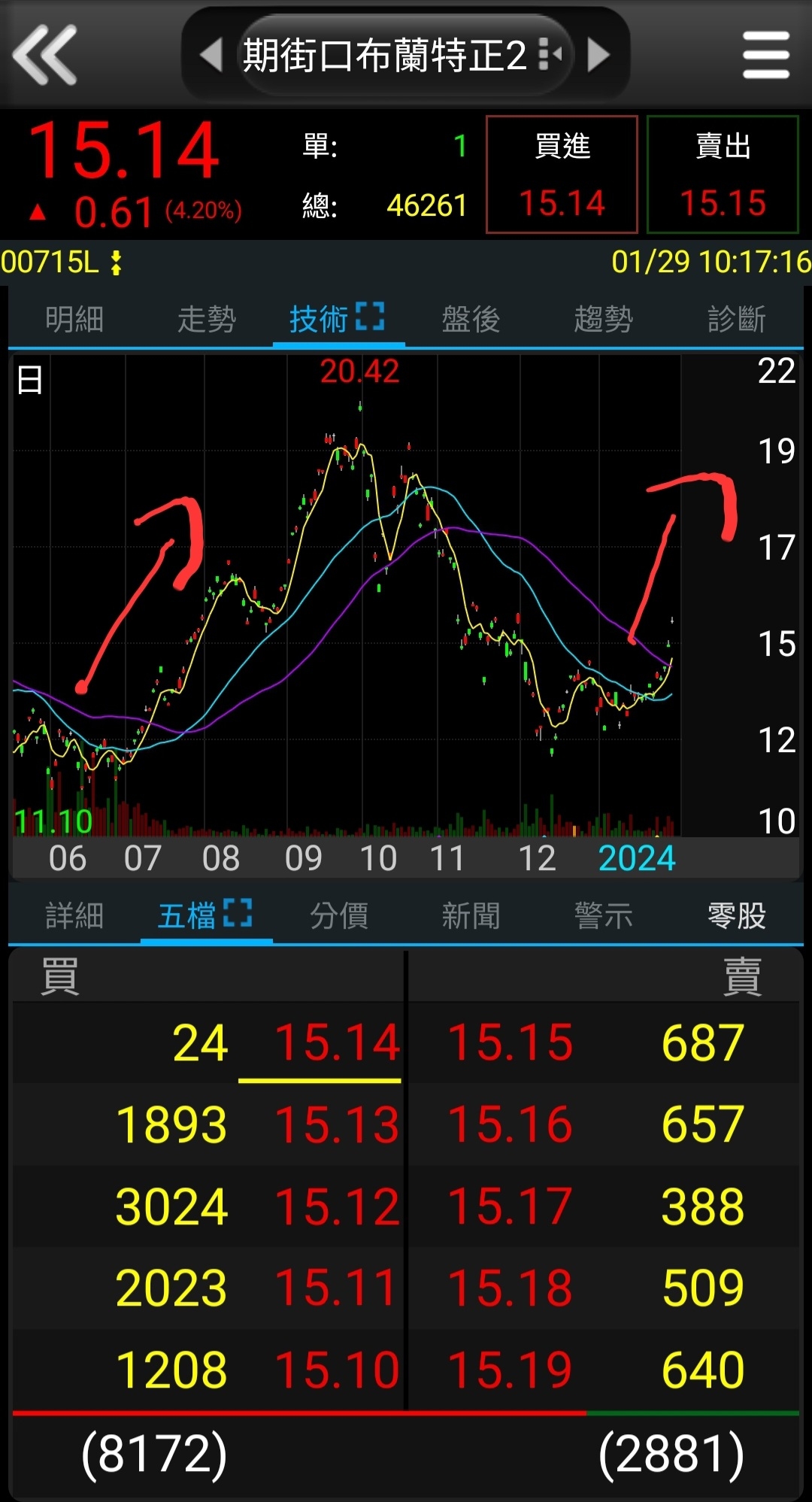Open the 零股 tab
This screenshot has height=1502, width=812.
coord(736,916)
